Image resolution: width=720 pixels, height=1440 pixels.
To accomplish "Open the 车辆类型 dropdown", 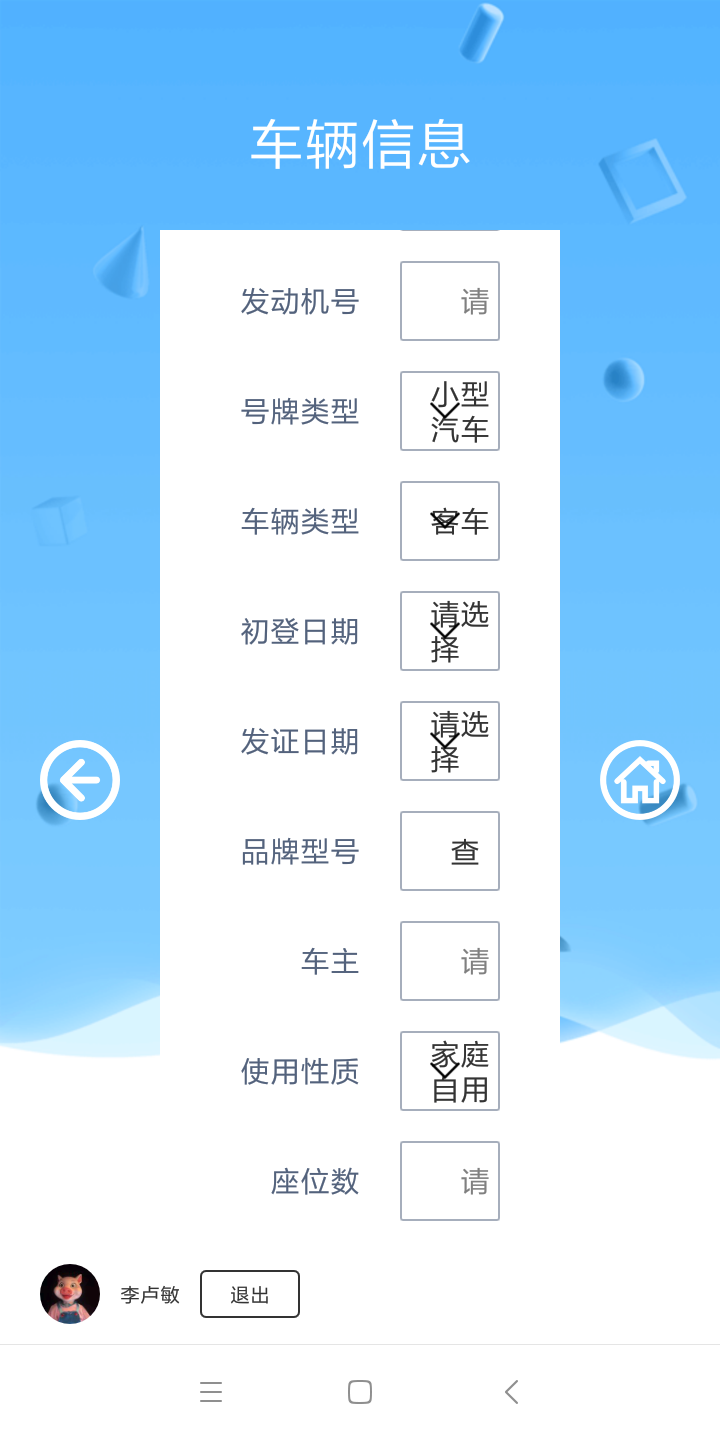I will (450, 521).
